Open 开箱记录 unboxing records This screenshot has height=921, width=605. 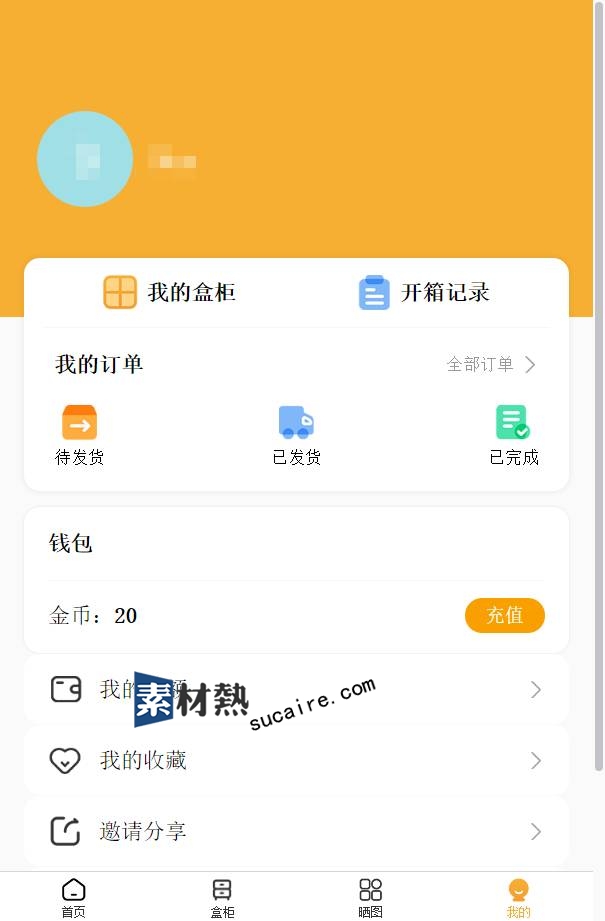point(424,292)
